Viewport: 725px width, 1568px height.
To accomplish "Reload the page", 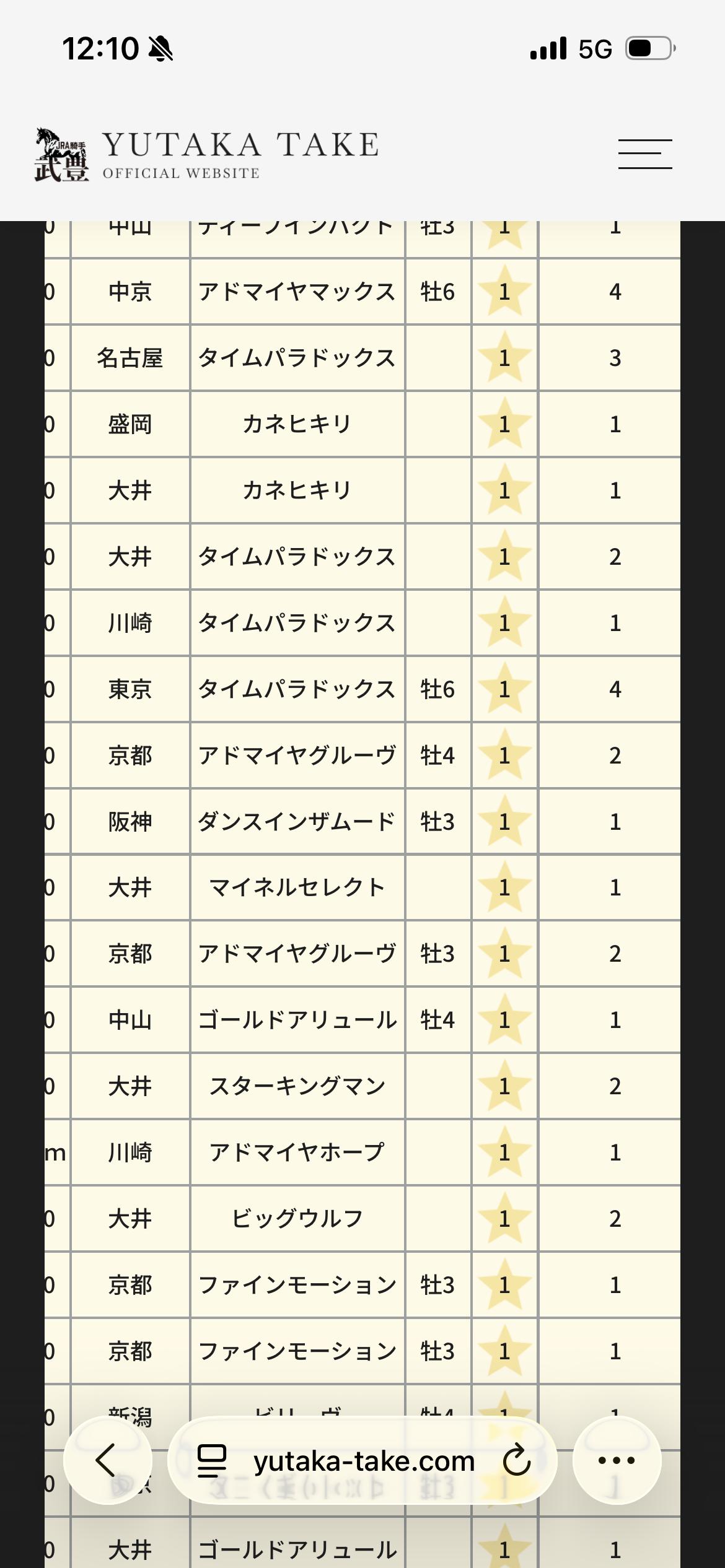I will click(516, 1461).
